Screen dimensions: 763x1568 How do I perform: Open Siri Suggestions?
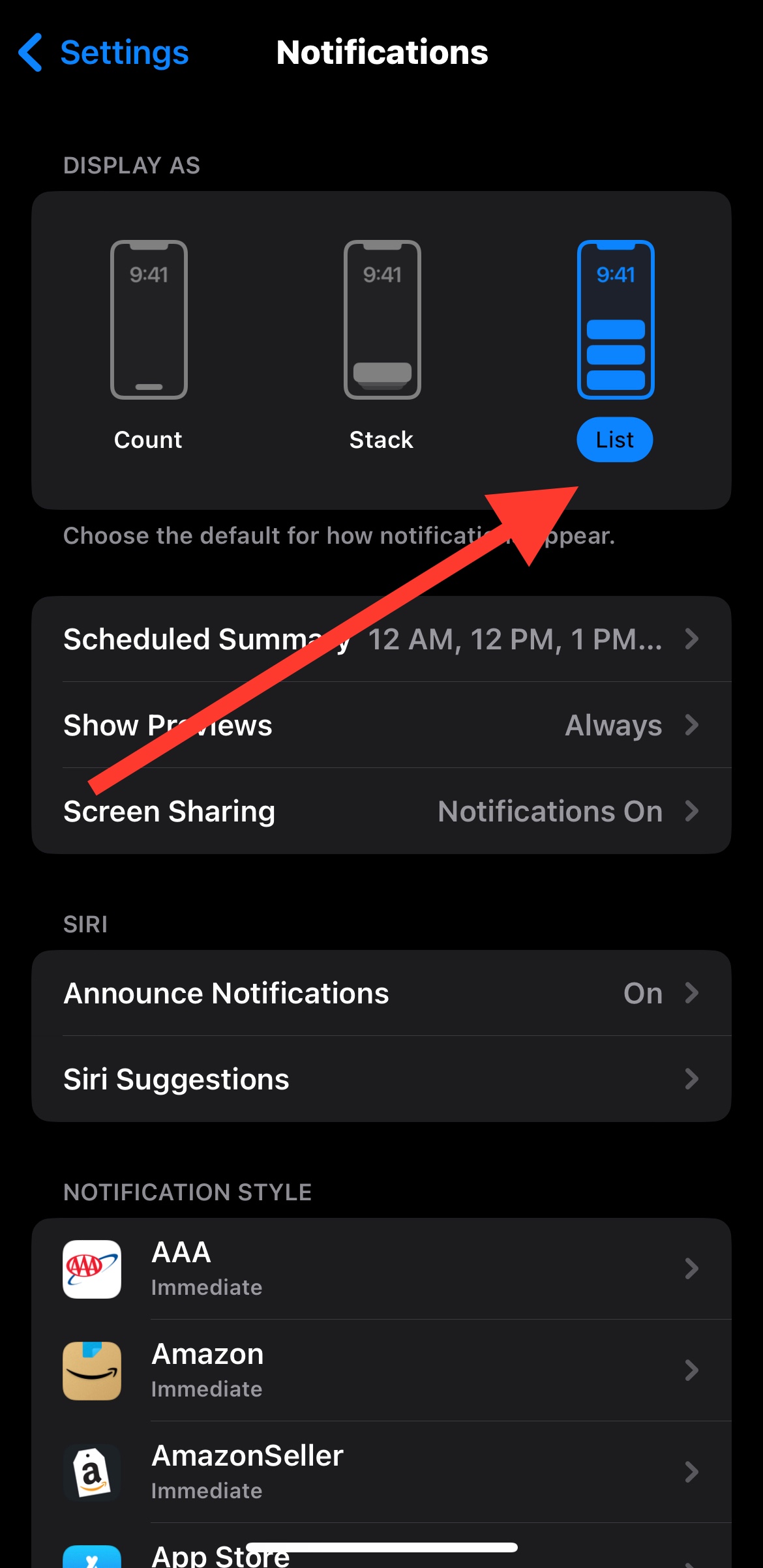(381, 1079)
